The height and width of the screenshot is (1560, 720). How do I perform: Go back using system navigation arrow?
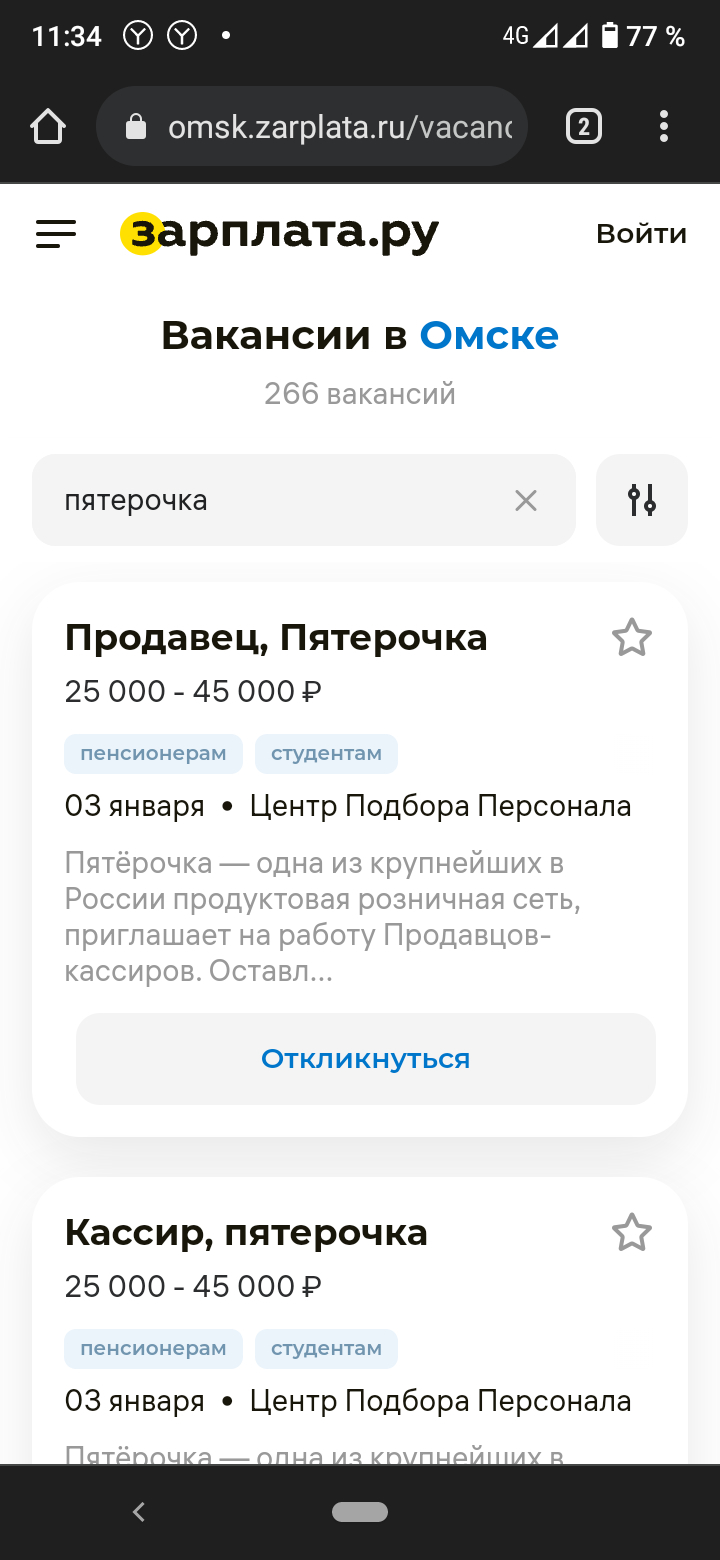coord(139,1512)
